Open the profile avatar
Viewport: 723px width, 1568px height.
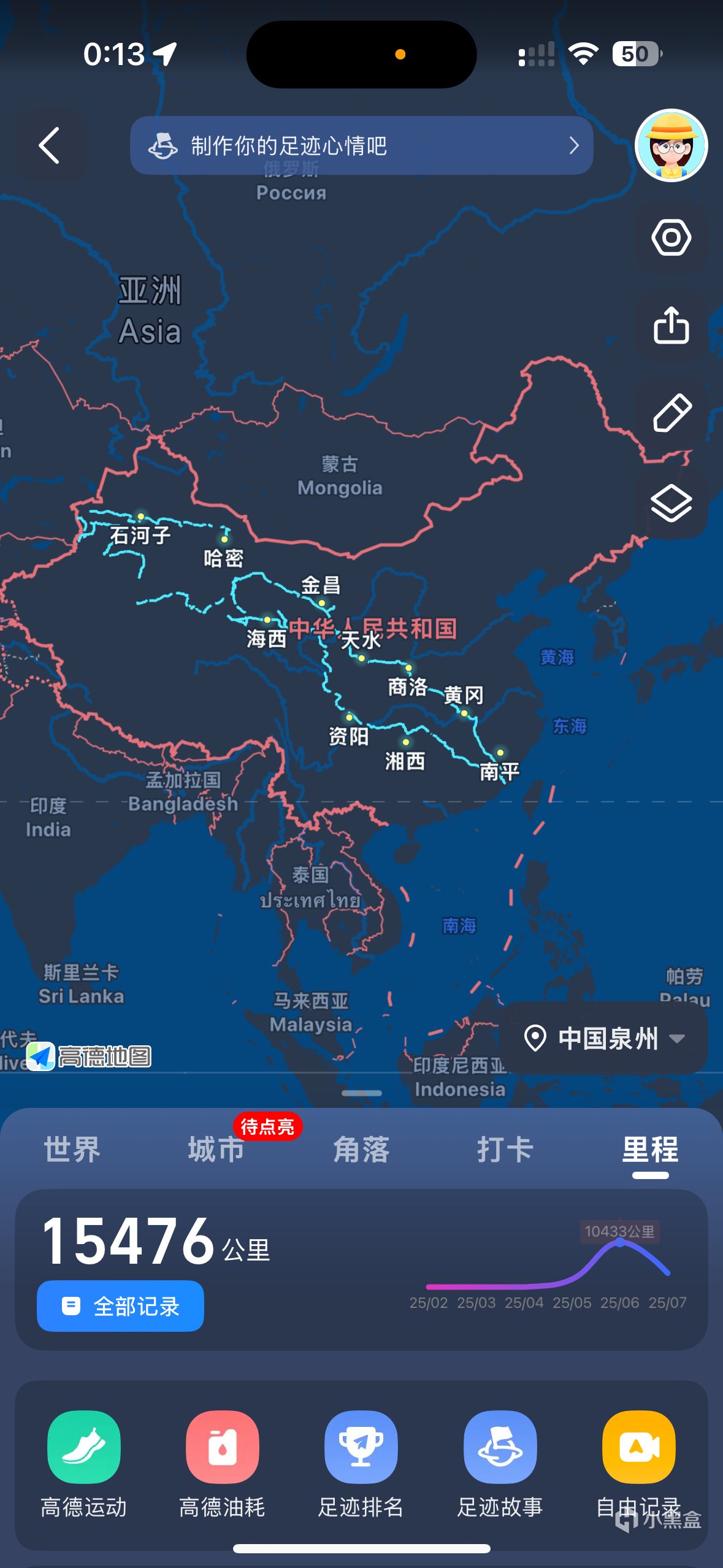coord(671,145)
